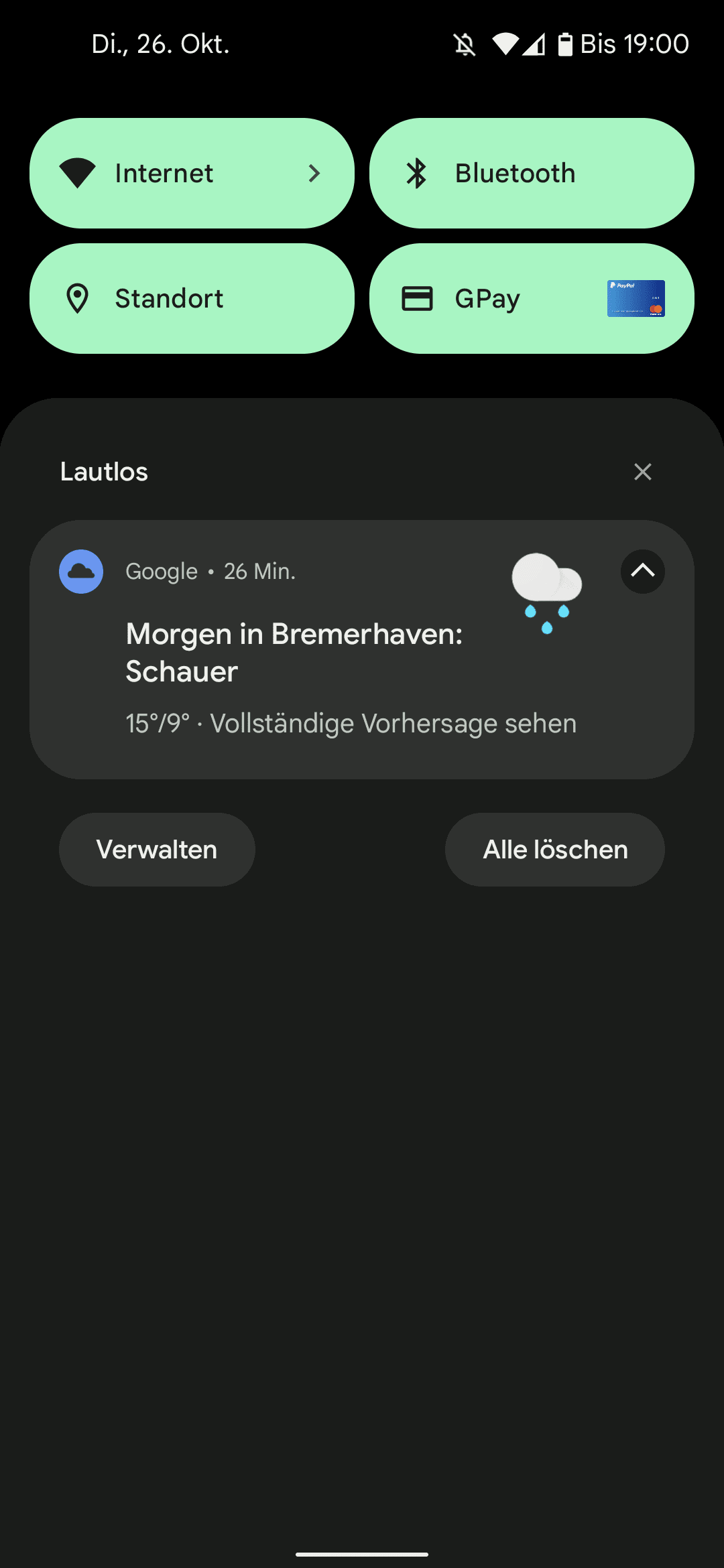724x1568 pixels.
Task: Open the Bremerhaven weather forecast notification
Action: [x=362, y=649]
